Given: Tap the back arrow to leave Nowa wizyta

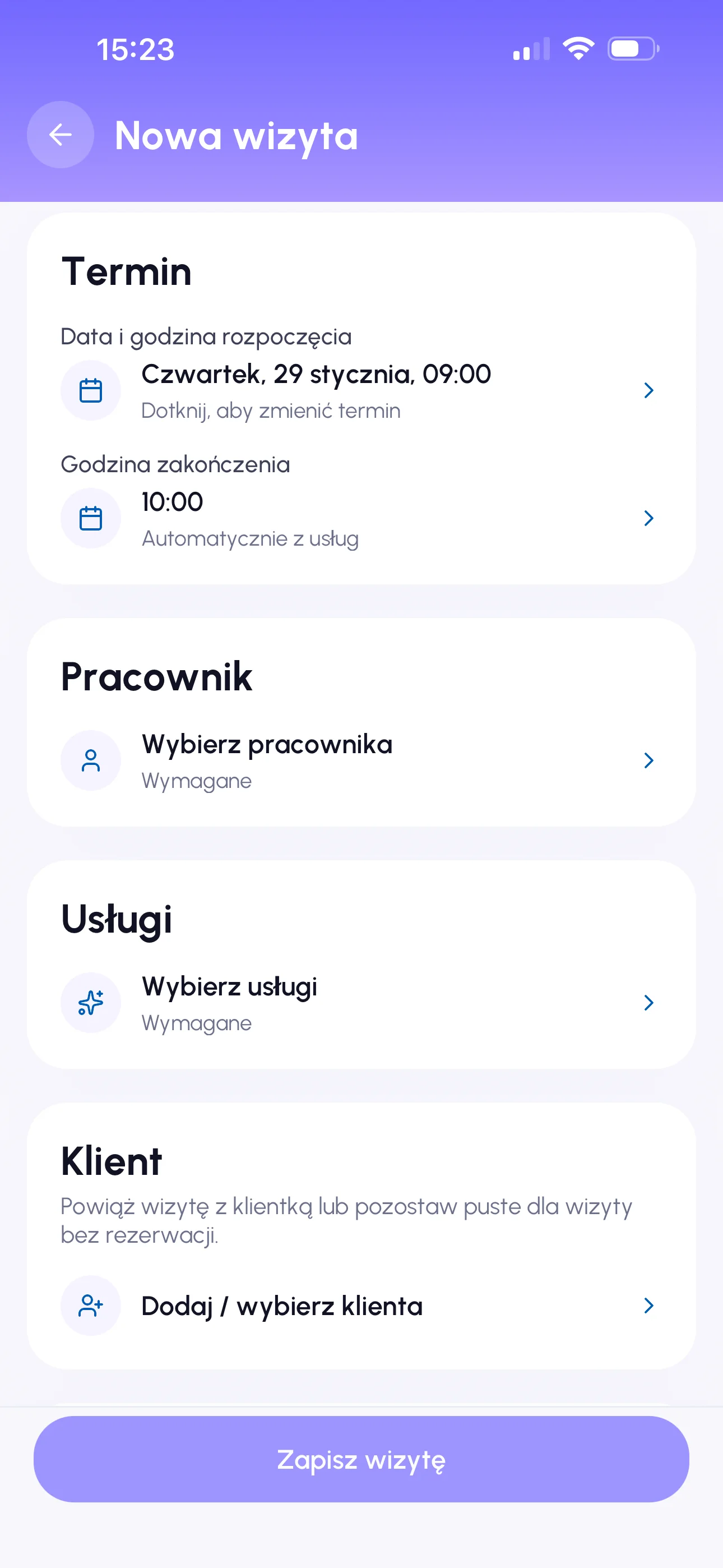Looking at the screenshot, I should pos(61,135).
